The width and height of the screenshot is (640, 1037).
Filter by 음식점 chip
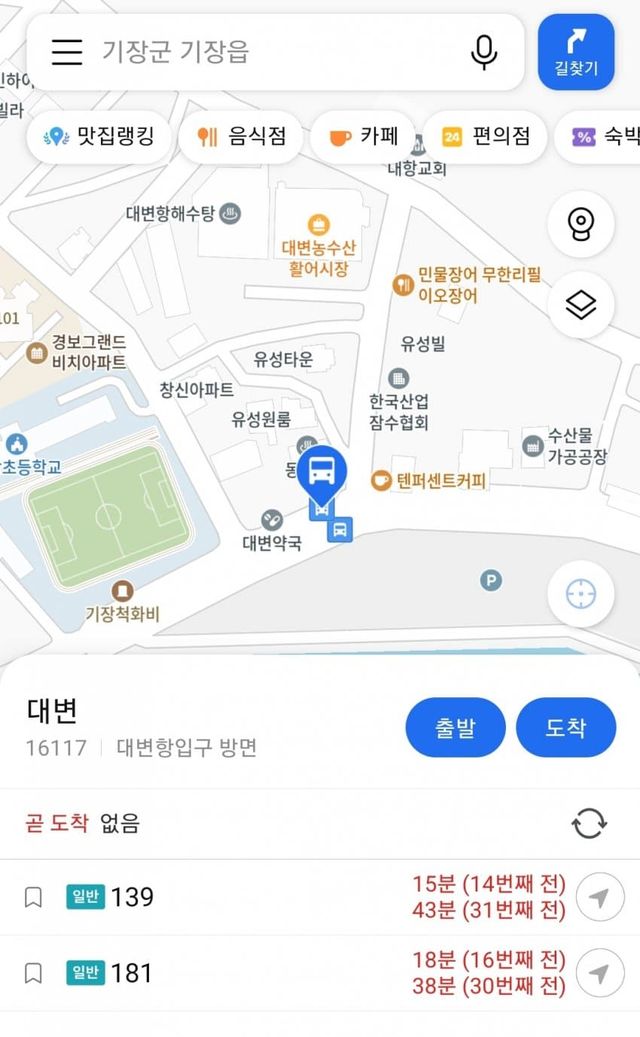click(241, 137)
